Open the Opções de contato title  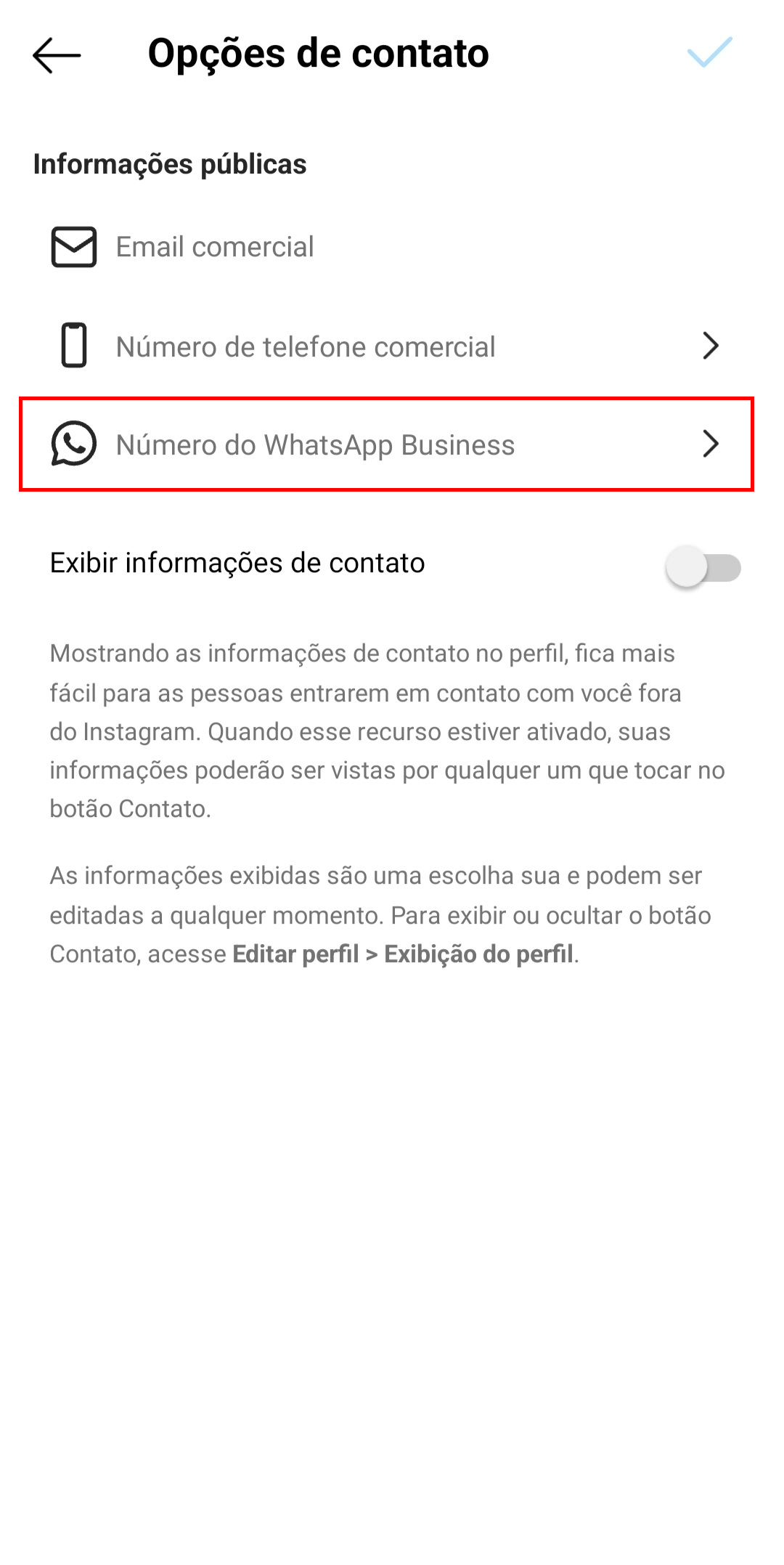(318, 53)
